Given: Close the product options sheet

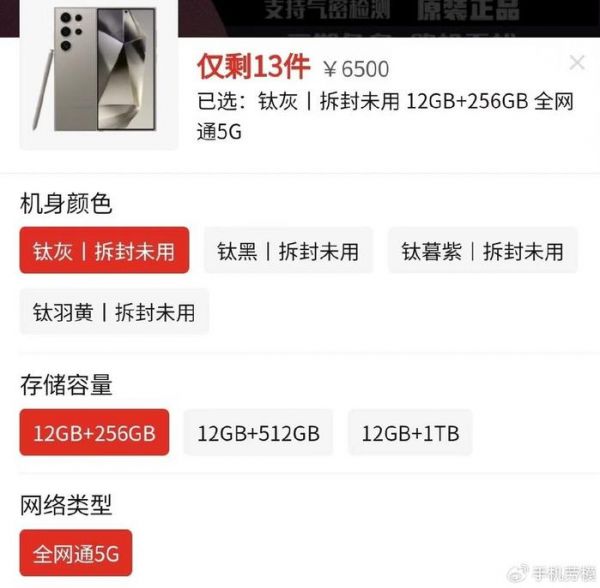Looking at the screenshot, I should click(x=577, y=63).
